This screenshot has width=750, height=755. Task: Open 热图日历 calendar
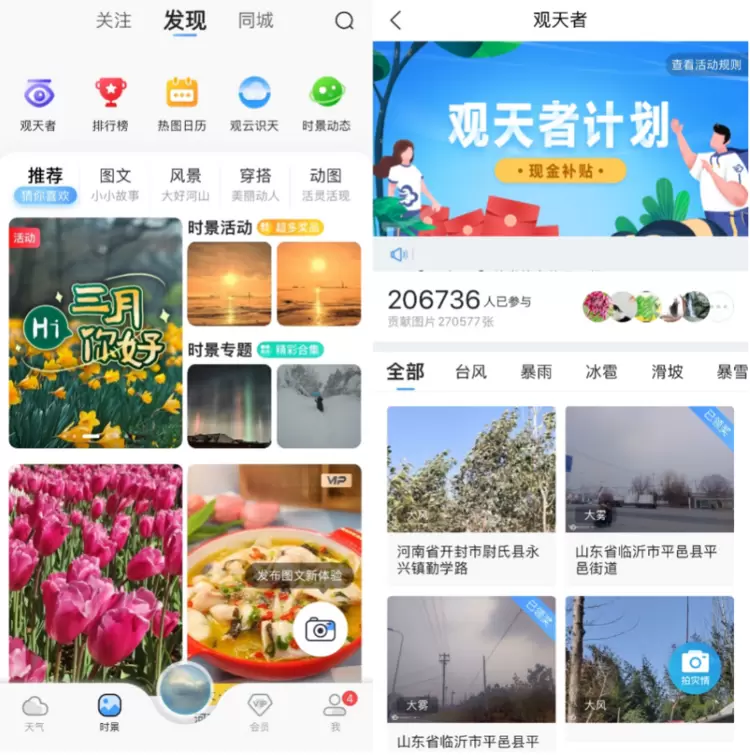click(182, 104)
